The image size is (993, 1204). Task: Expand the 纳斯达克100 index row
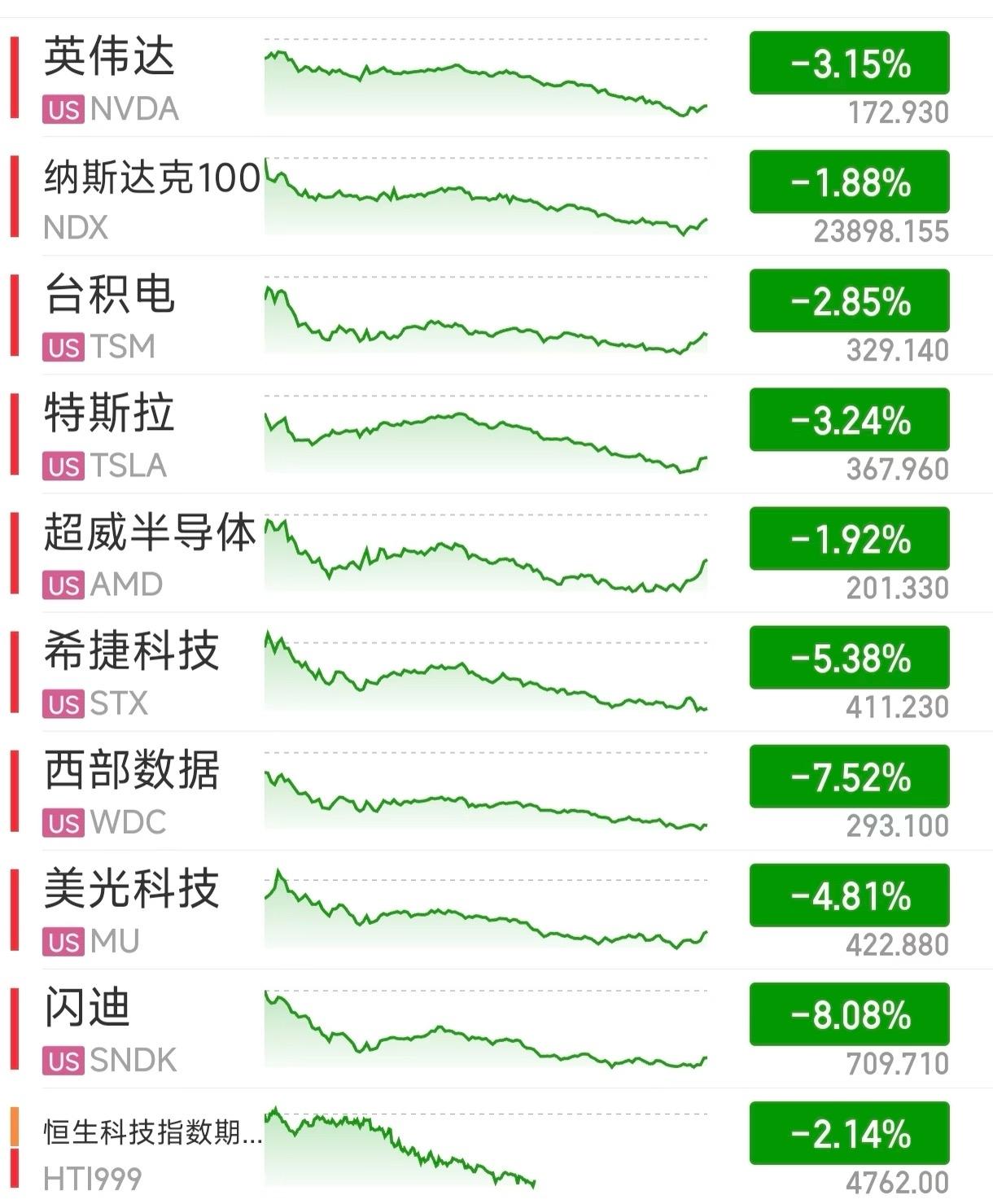coord(150,182)
